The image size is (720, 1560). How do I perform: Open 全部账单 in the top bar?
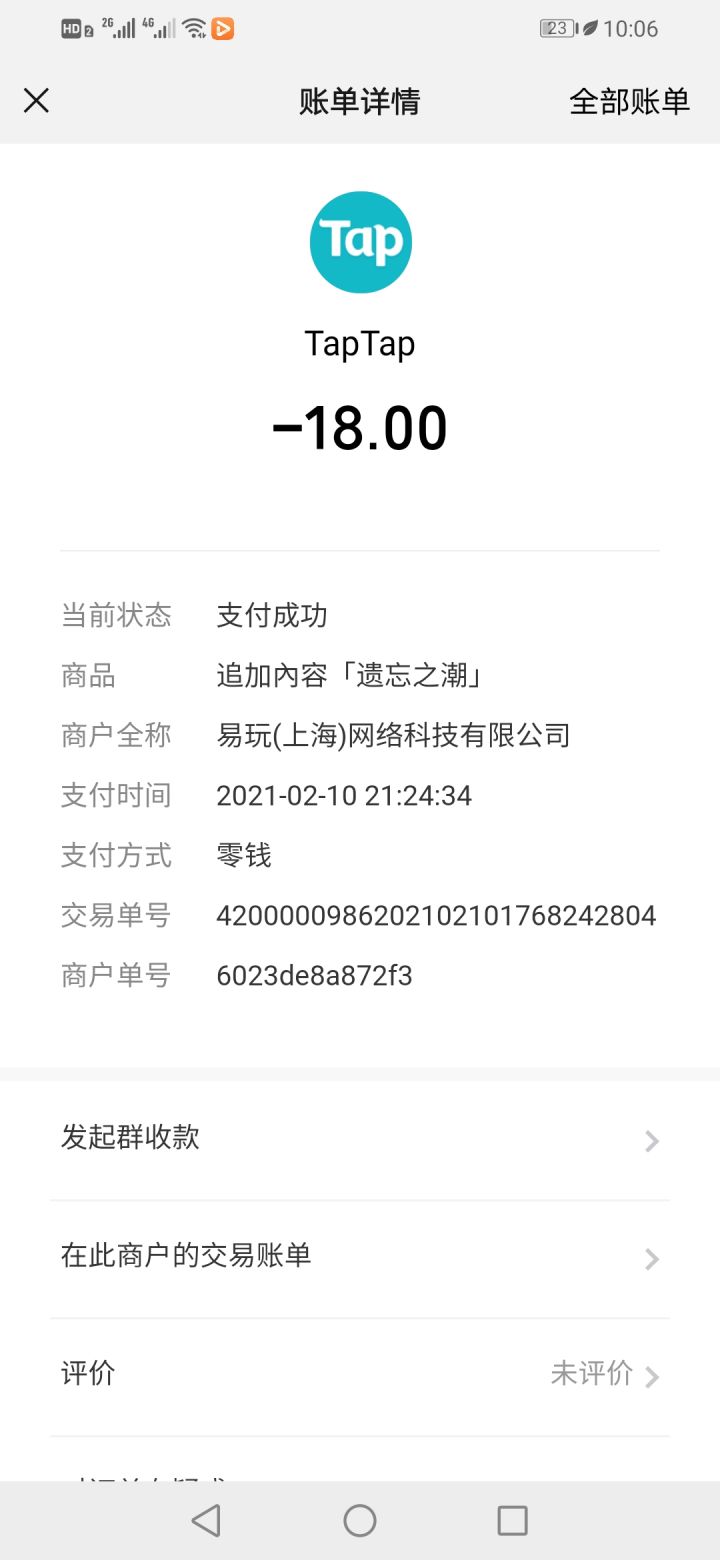(x=629, y=101)
